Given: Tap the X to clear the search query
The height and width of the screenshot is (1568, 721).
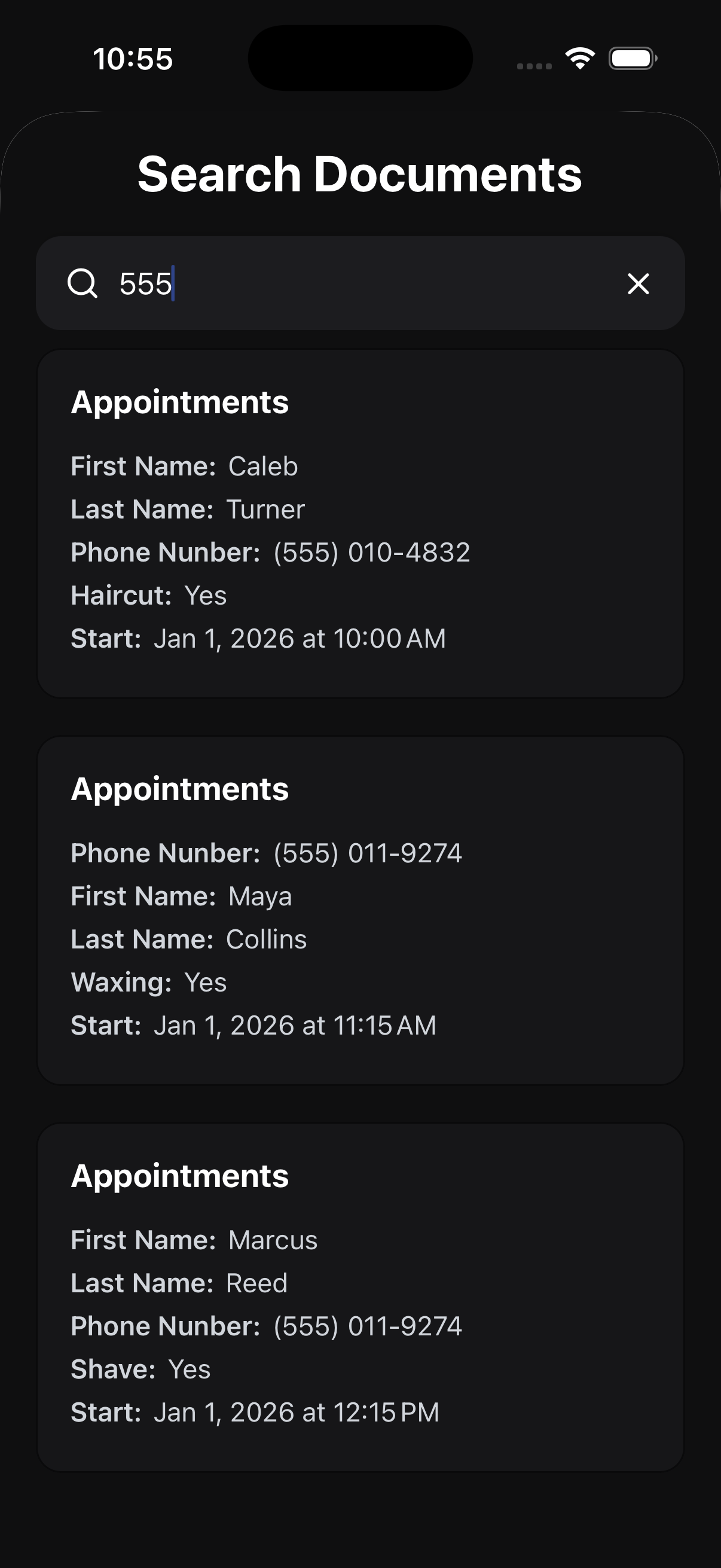Looking at the screenshot, I should coord(638,284).
